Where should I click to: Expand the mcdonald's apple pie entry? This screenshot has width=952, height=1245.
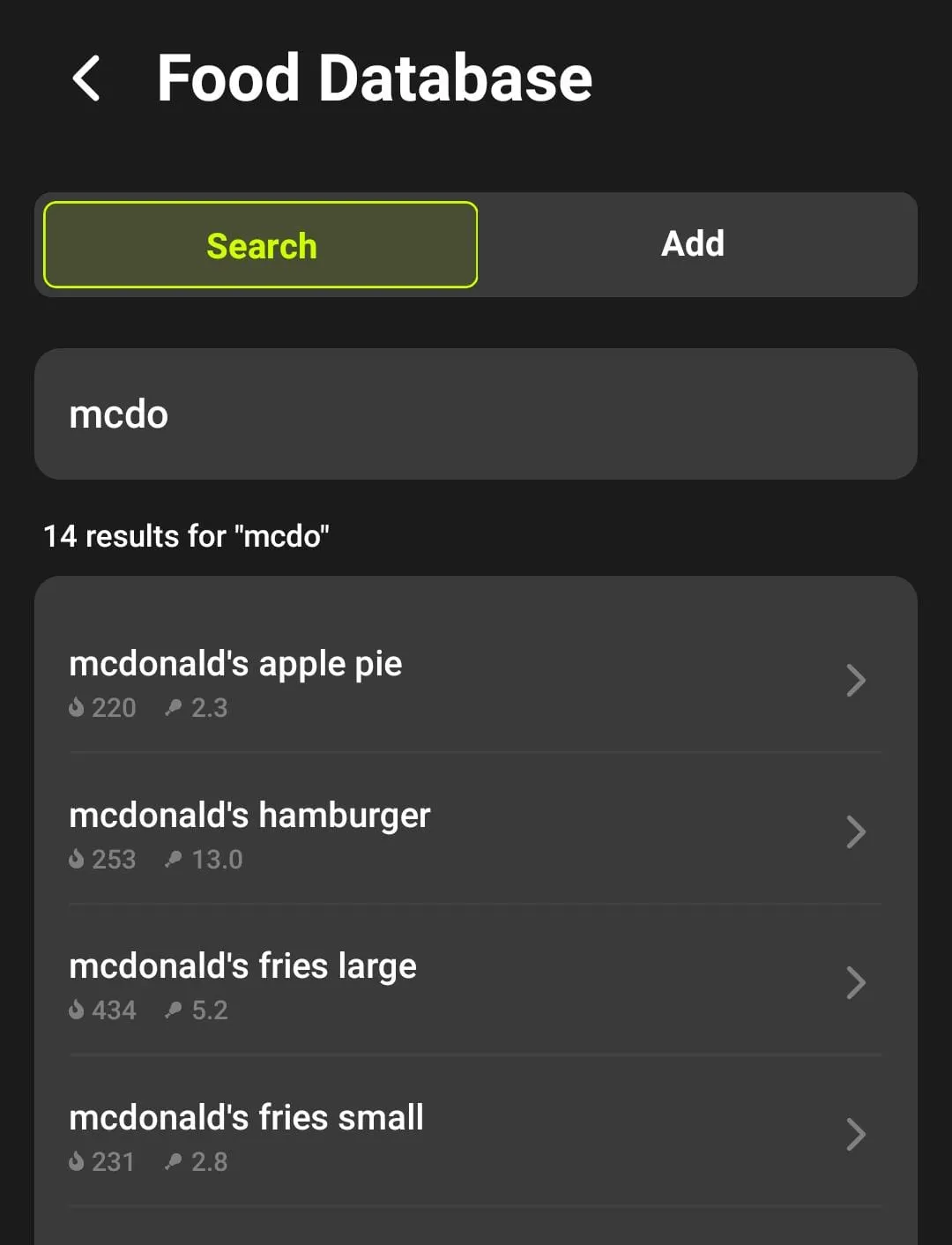click(x=856, y=680)
